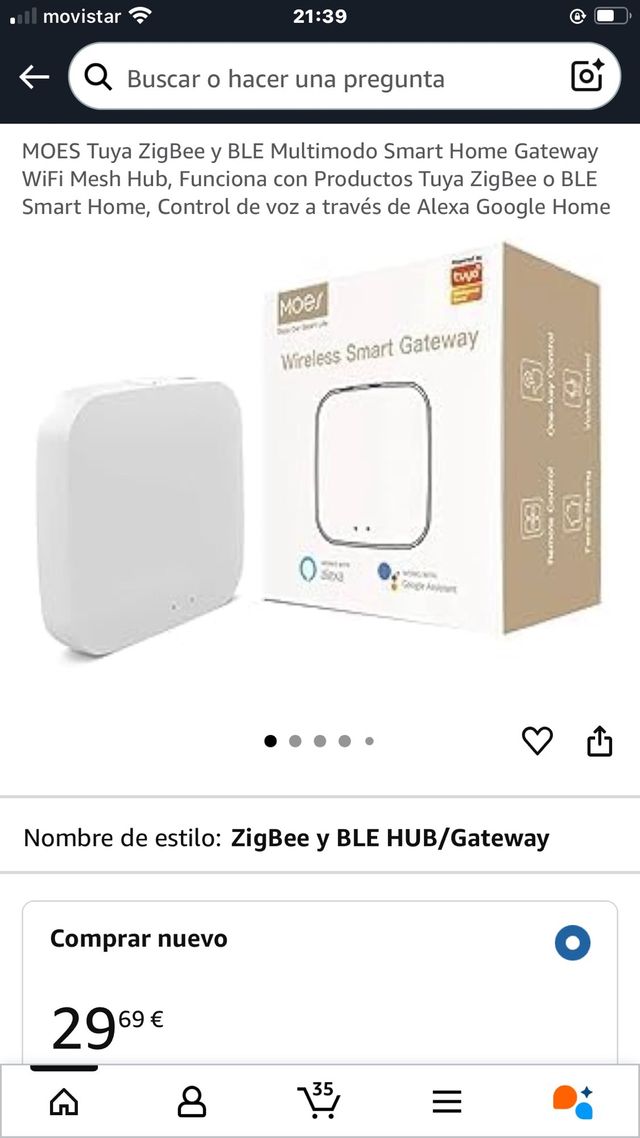Add product to wish list heart
The image size is (640, 1138).
click(538, 741)
